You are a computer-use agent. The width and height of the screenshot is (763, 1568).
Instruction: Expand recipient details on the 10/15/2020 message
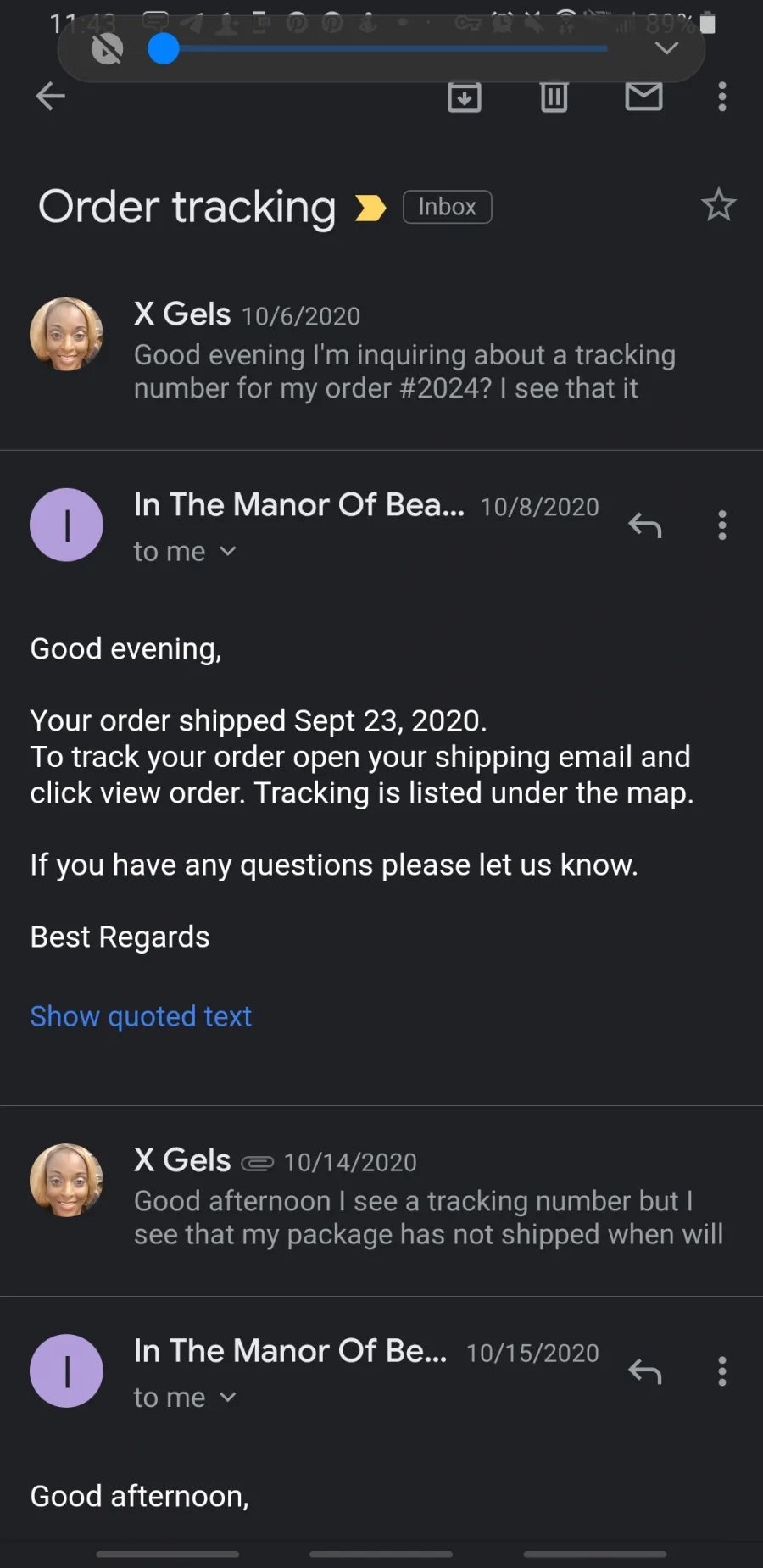[x=185, y=1398]
